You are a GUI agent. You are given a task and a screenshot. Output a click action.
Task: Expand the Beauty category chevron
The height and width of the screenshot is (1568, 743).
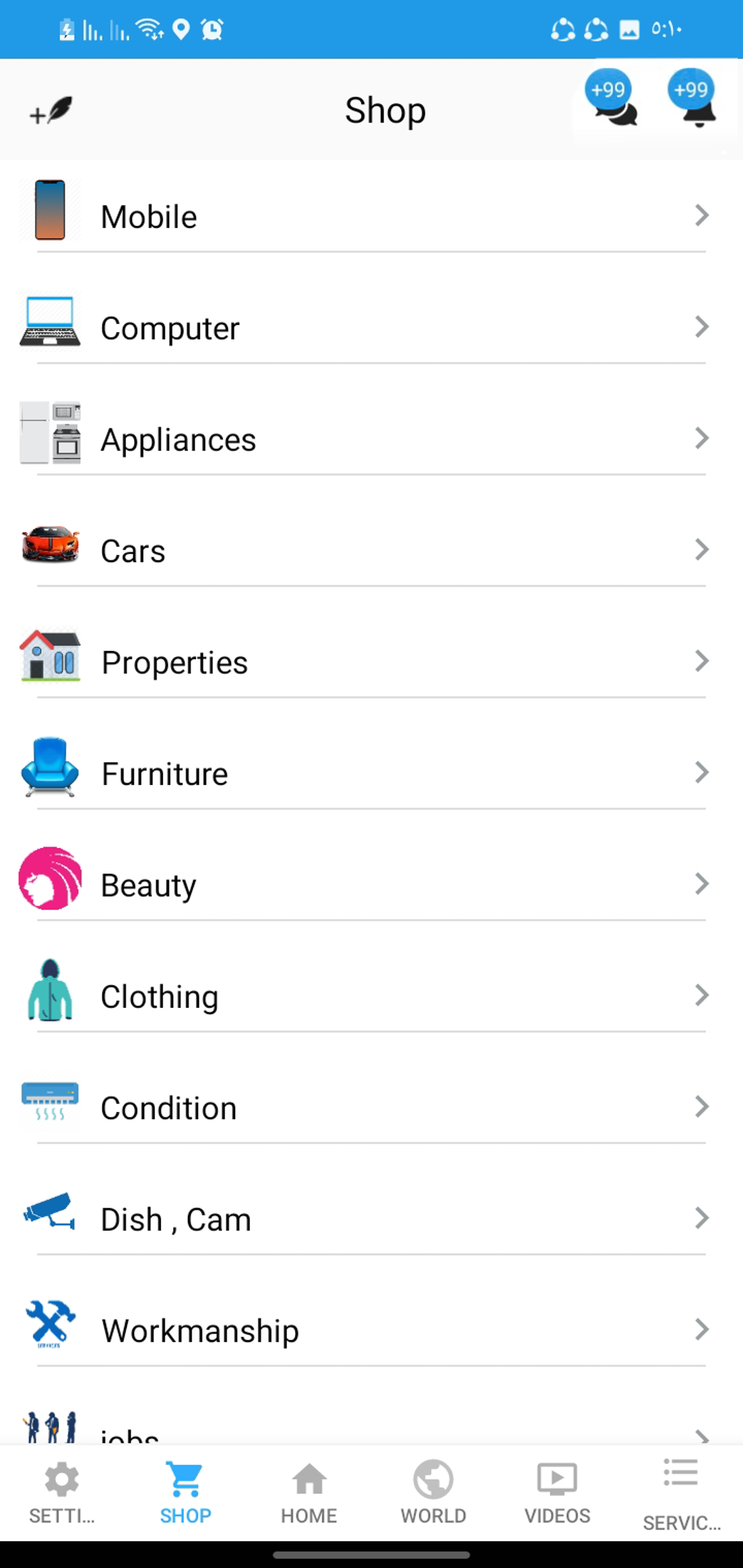701,883
